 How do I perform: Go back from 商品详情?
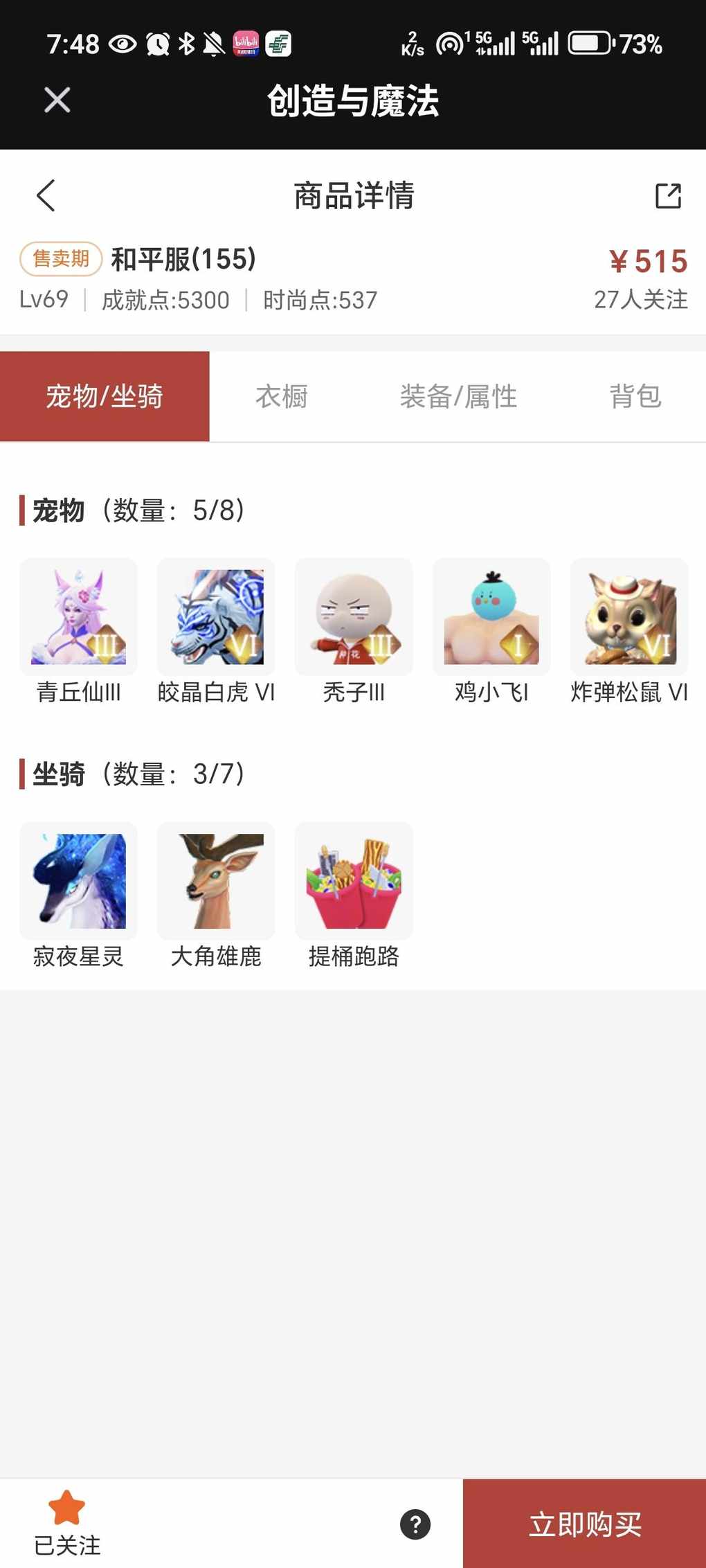46,195
